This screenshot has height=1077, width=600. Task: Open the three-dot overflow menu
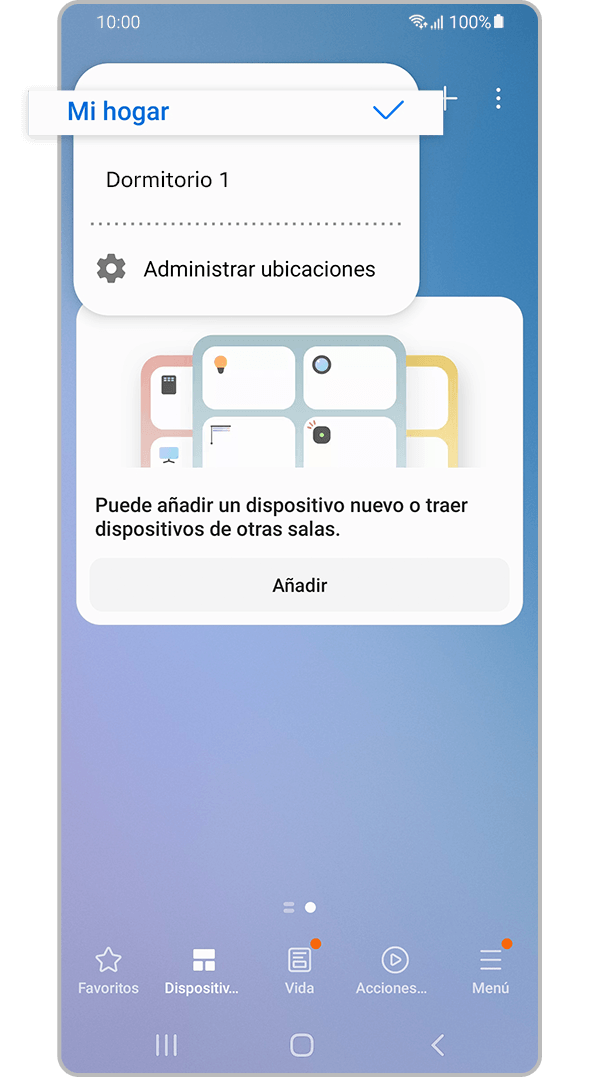point(498,98)
